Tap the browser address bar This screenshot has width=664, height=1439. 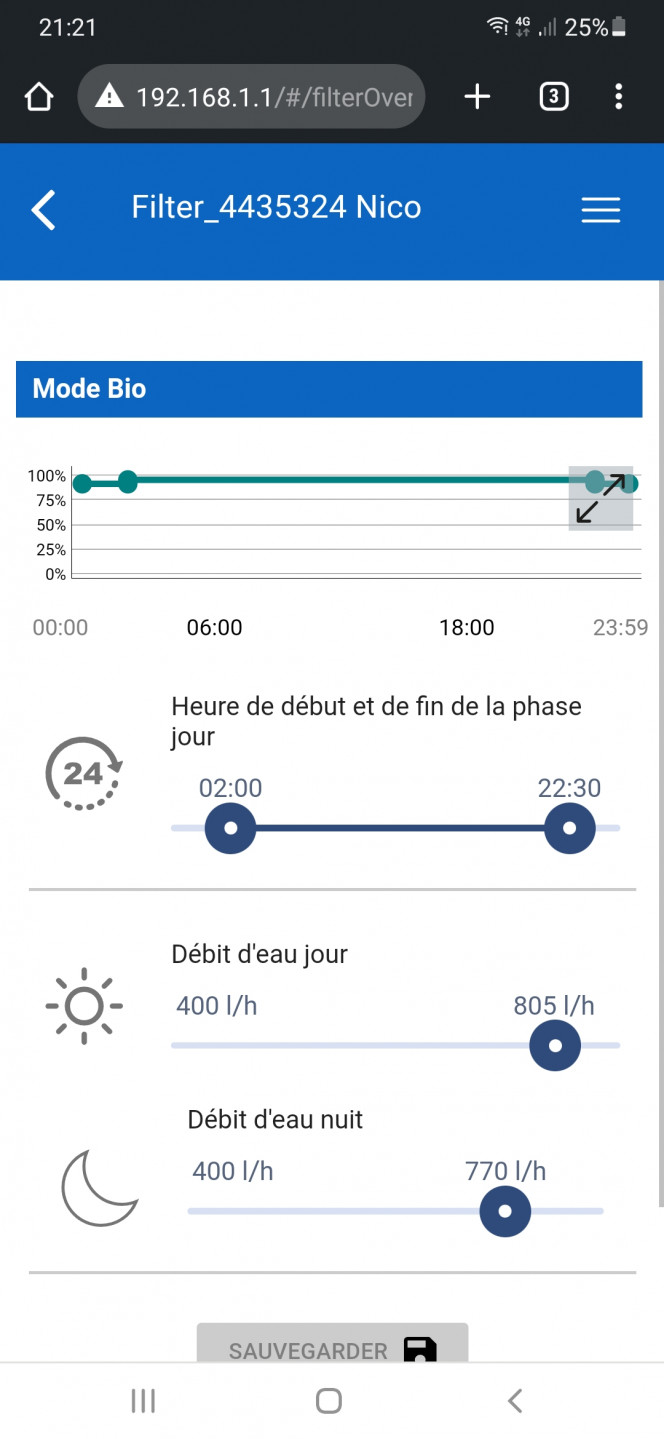(x=251, y=96)
